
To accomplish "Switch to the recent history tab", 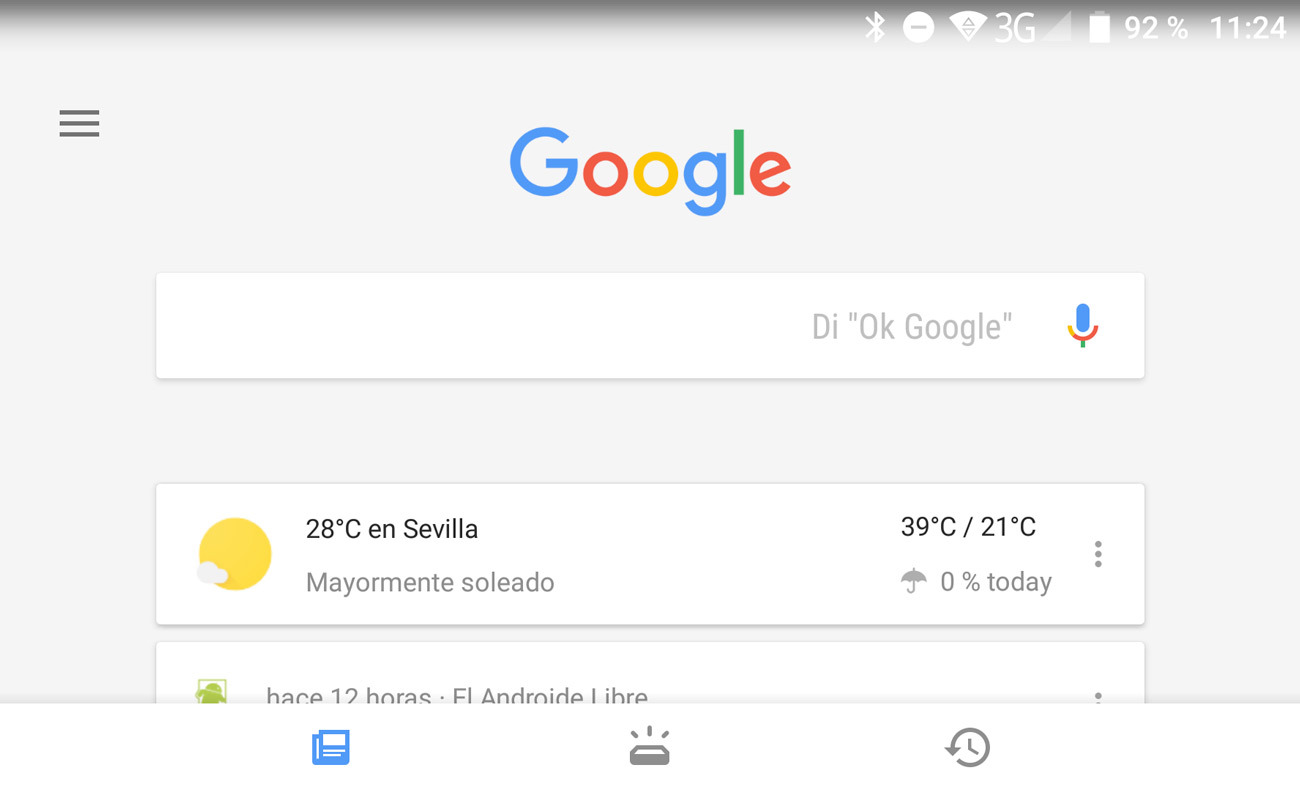I will (x=967, y=747).
